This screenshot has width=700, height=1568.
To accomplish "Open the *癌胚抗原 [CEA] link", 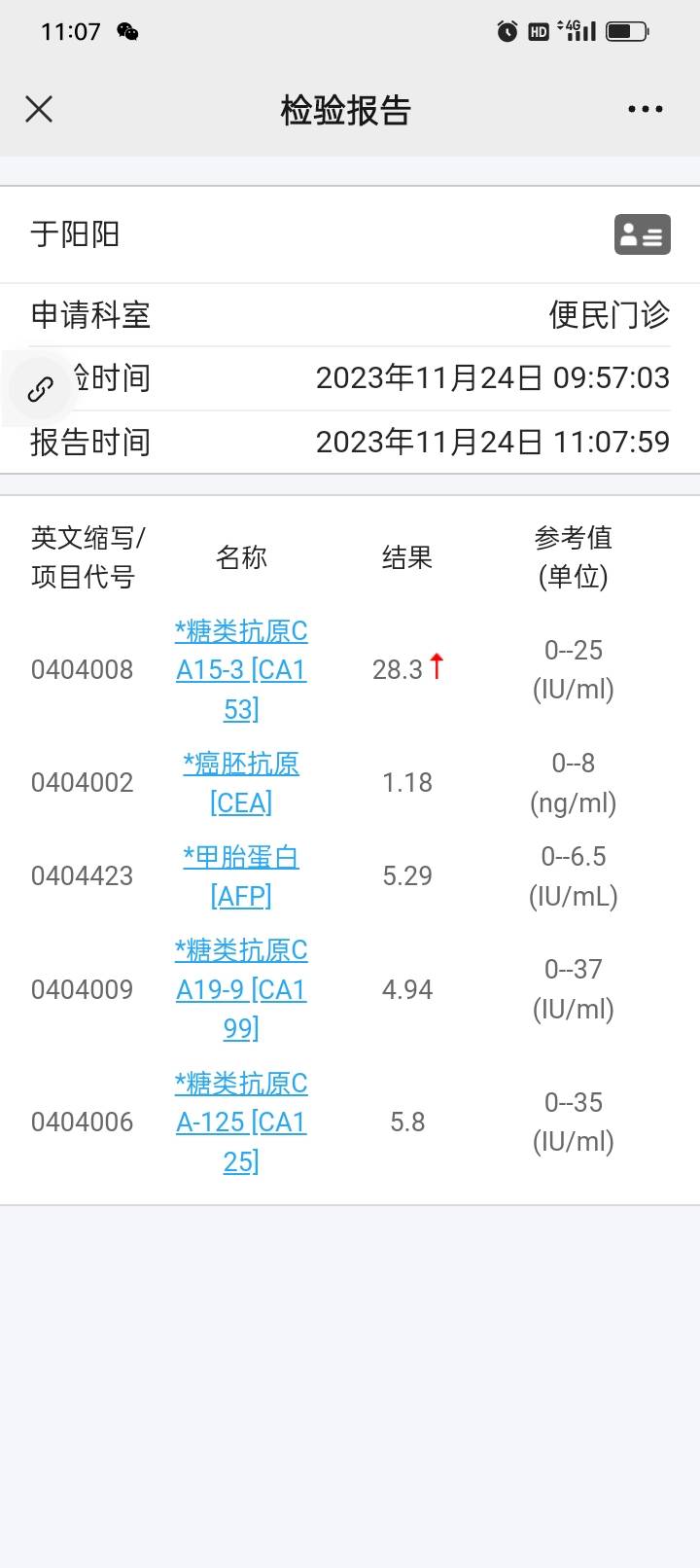I will 240,782.
